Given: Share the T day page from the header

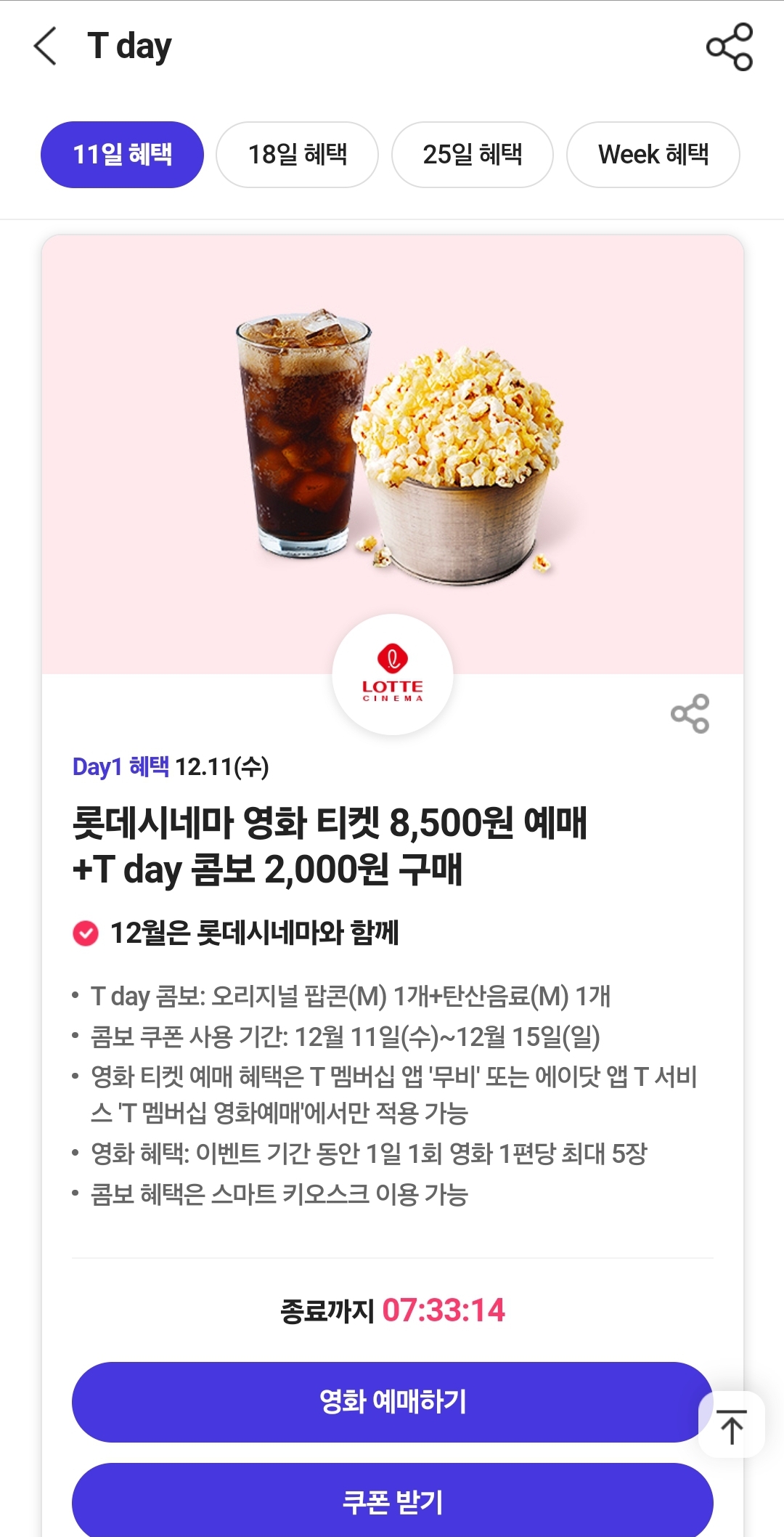Looking at the screenshot, I should pyautogui.click(x=730, y=47).
